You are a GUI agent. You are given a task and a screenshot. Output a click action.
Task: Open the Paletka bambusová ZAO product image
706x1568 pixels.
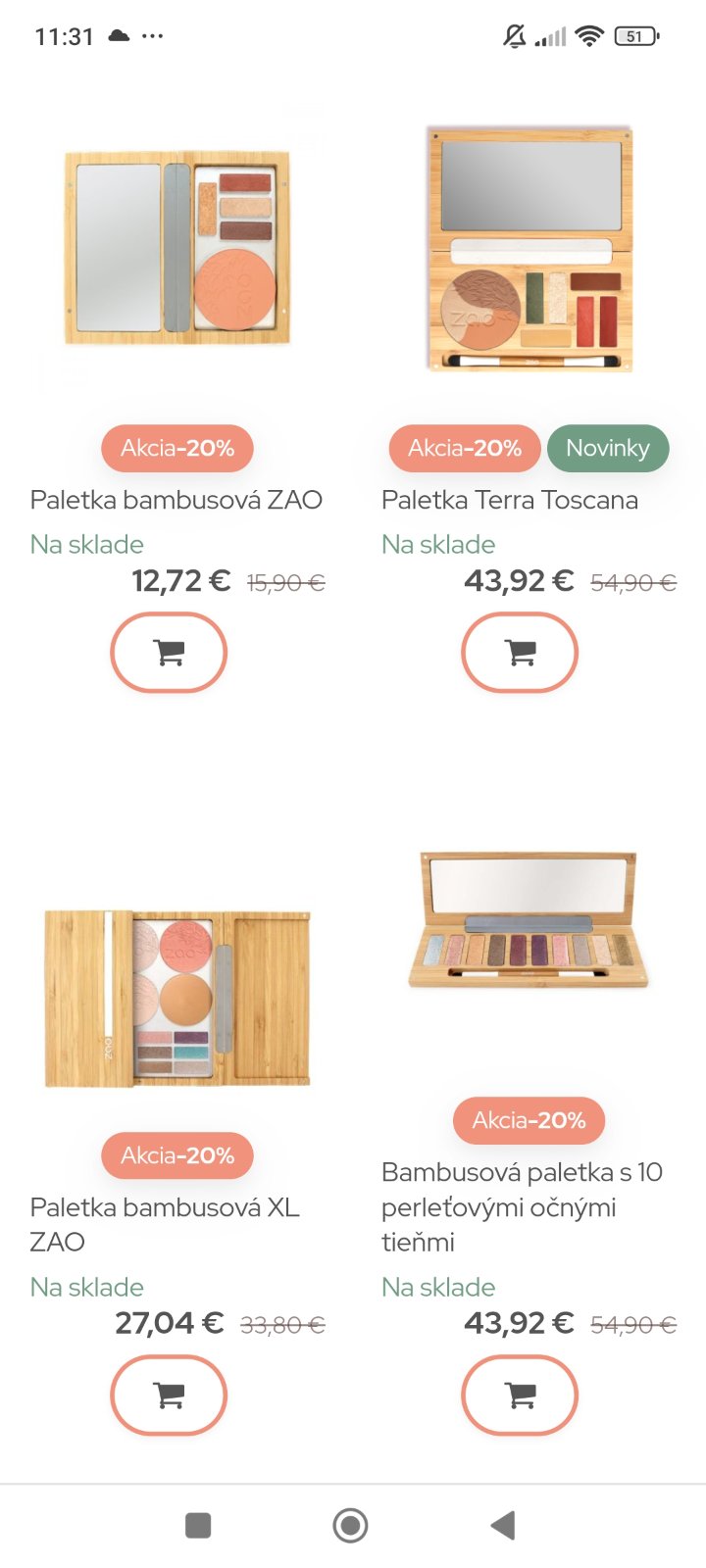point(177,248)
